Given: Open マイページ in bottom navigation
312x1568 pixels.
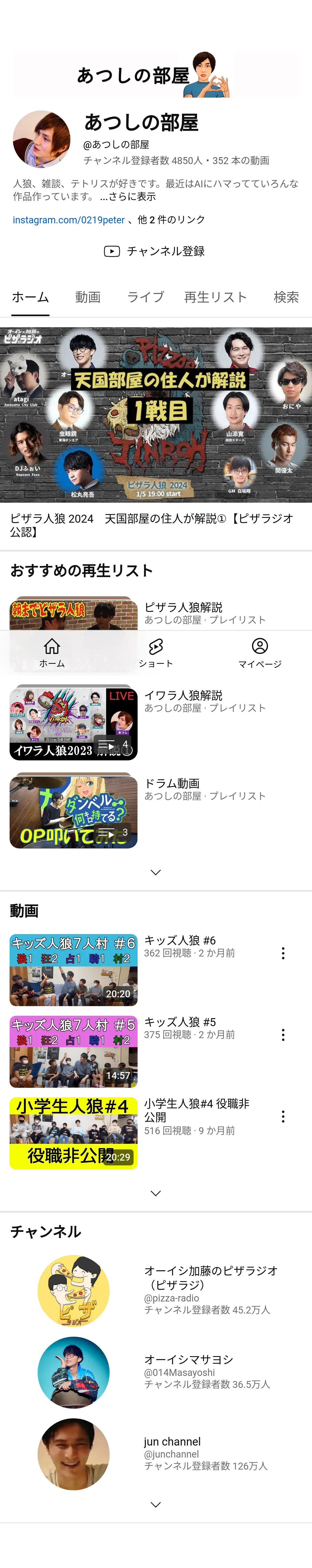Looking at the screenshot, I should [x=260, y=653].
